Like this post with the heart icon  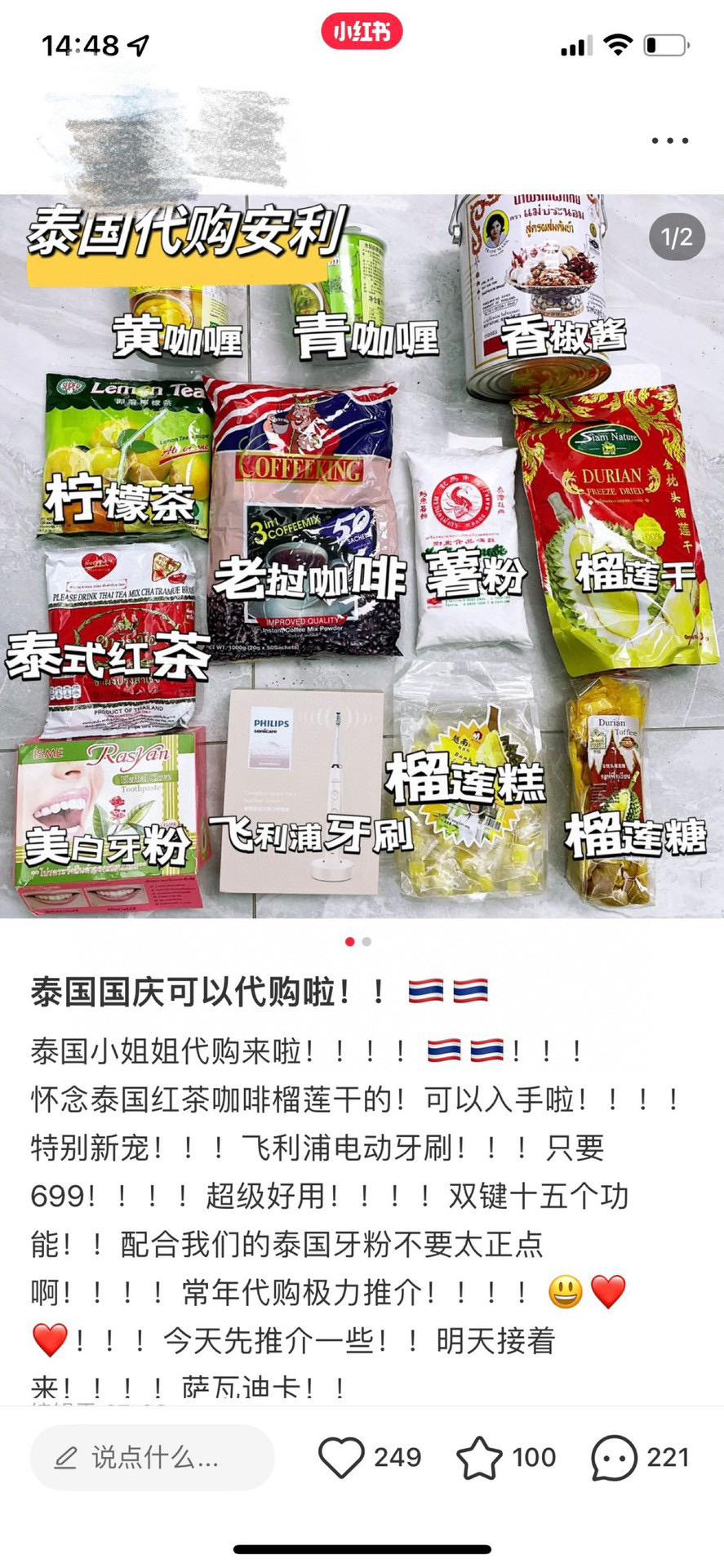[x=341, y=1457]
